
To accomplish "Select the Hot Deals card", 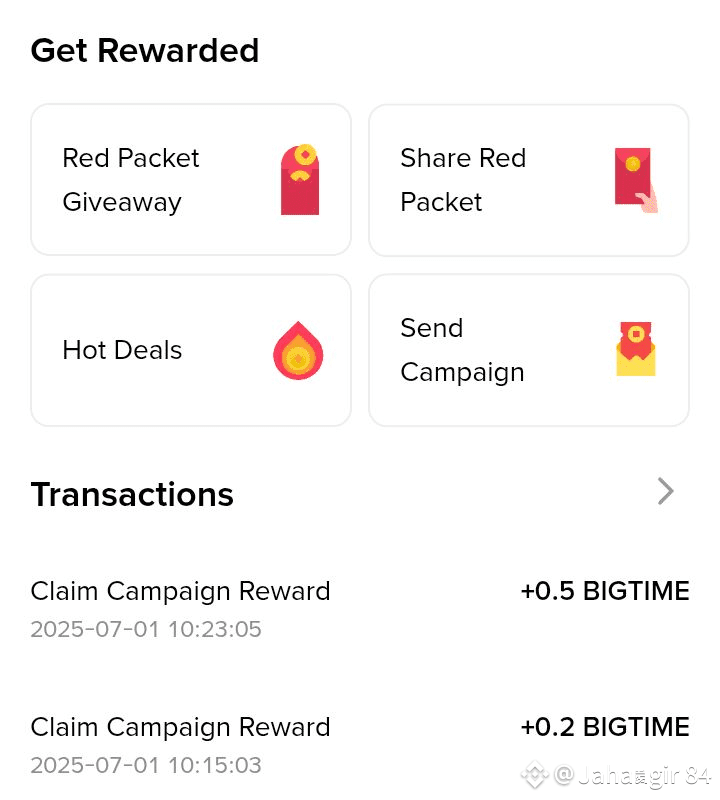I will pyautogui.click(x=191, y=350).
